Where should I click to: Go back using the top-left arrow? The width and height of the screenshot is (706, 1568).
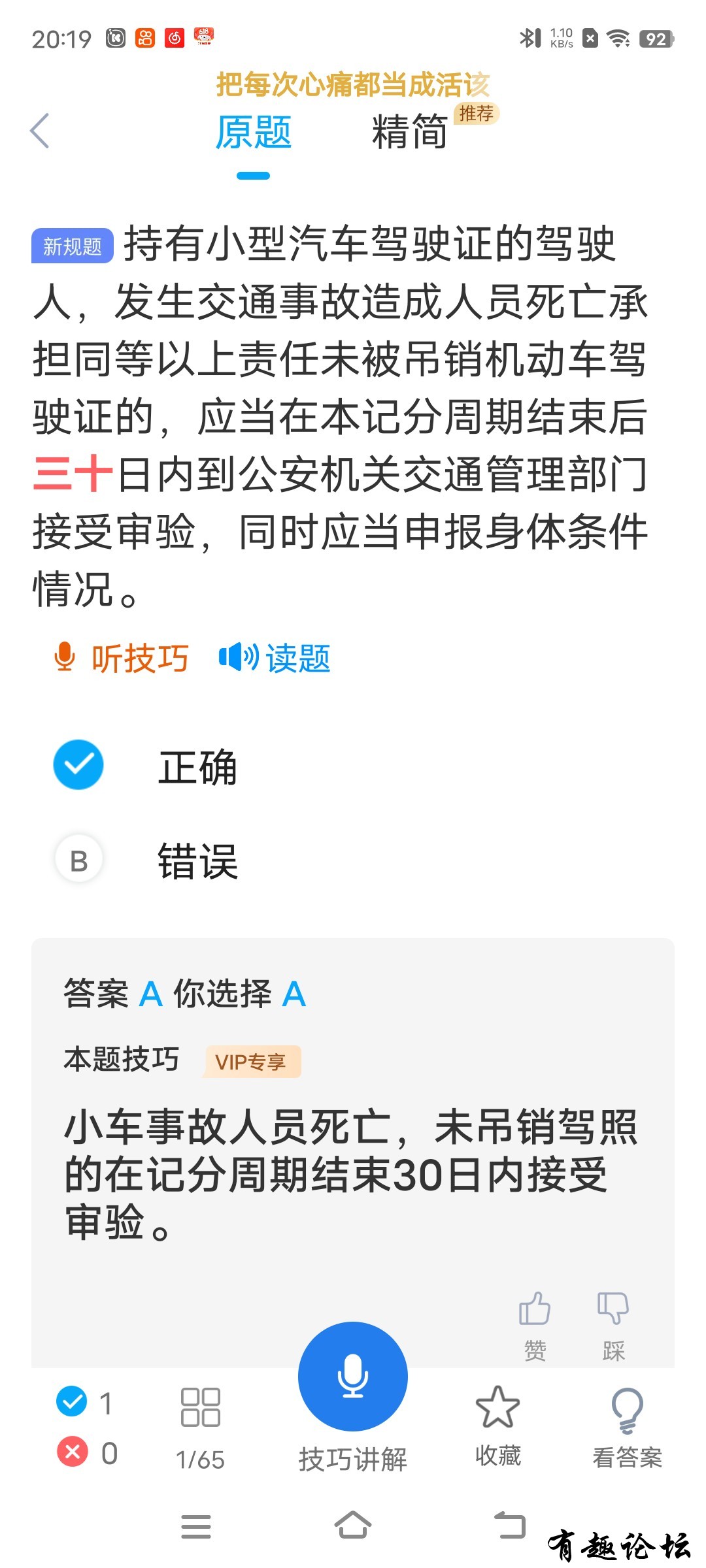coord(41,131)
